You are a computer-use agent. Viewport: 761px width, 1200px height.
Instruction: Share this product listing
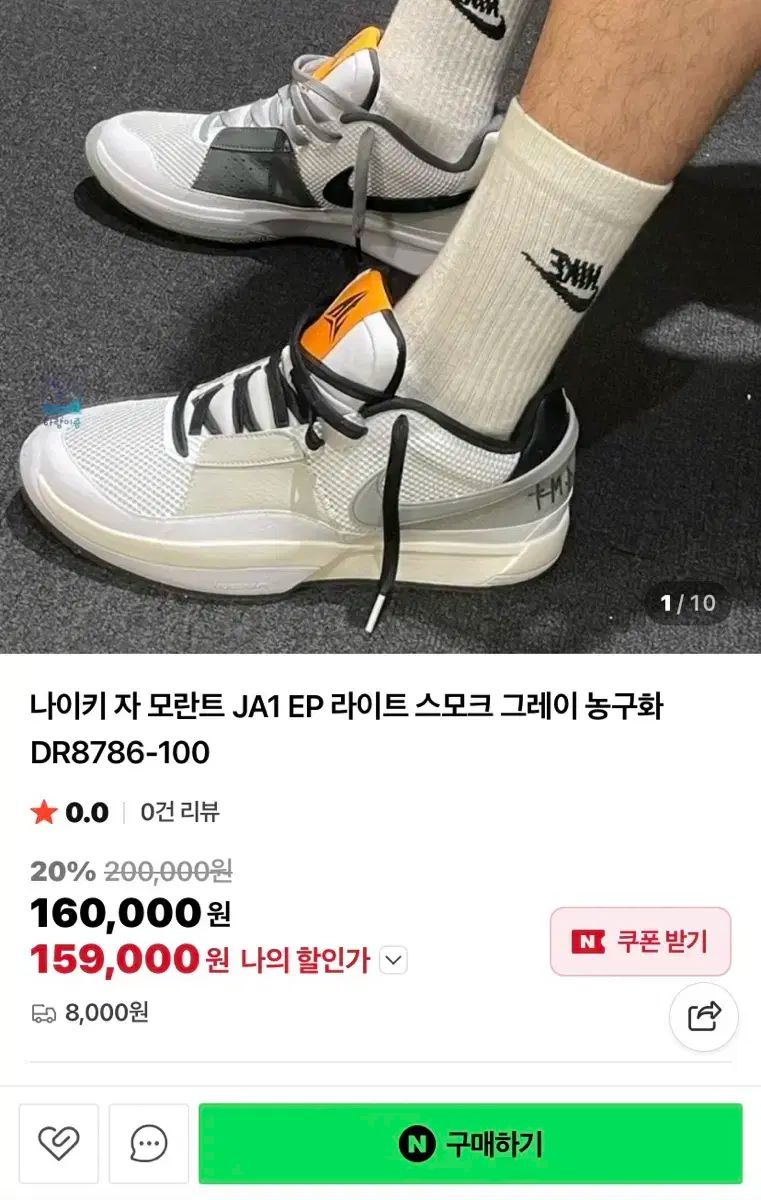[x=704, y=1017]
